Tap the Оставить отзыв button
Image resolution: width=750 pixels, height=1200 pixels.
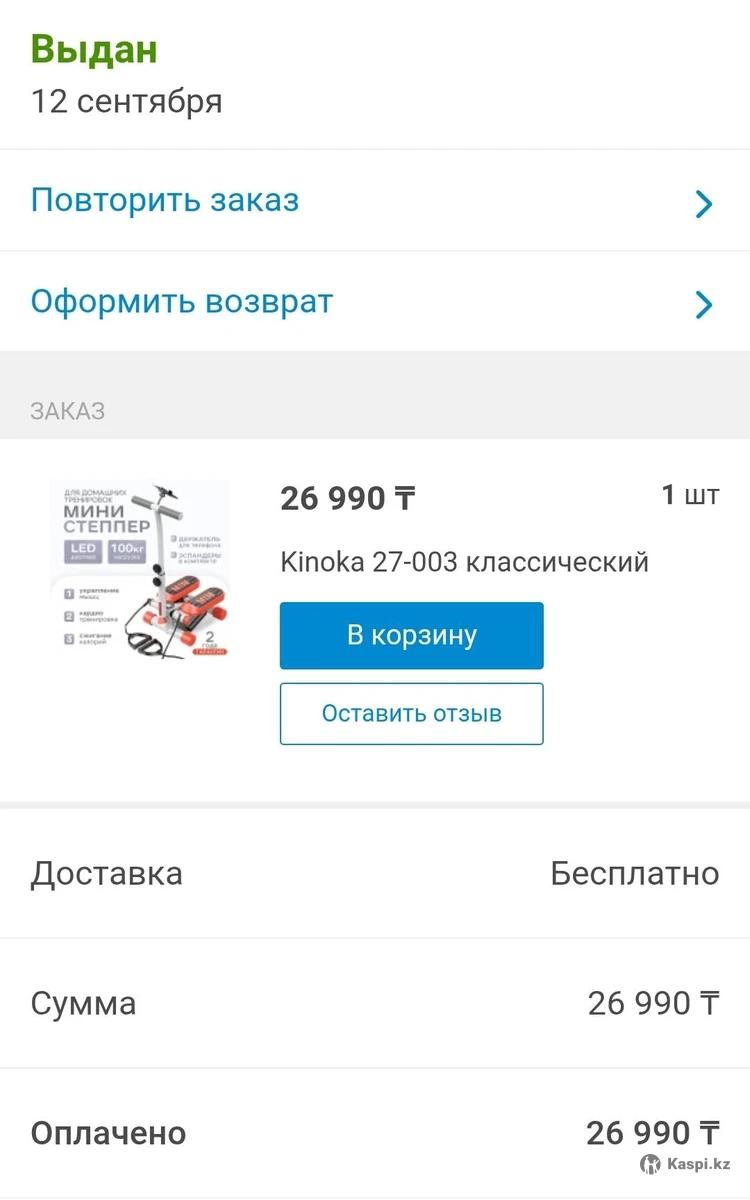(x=411, y=714)
